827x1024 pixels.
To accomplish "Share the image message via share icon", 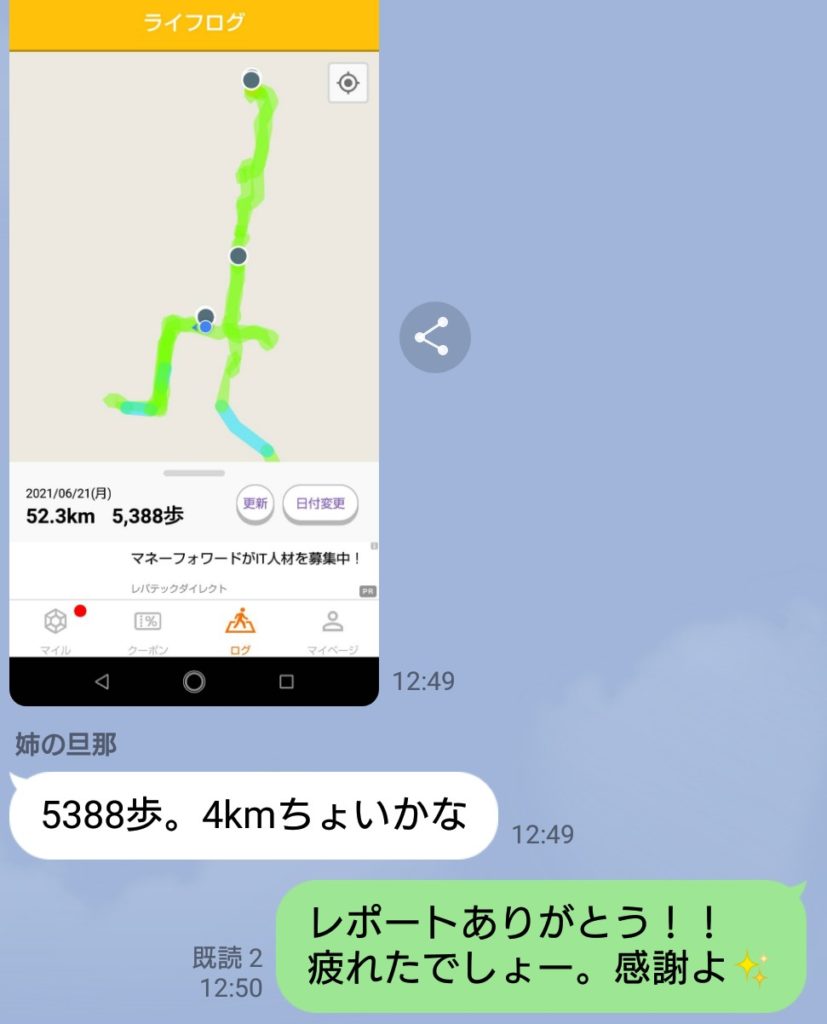I will point(434,337).
